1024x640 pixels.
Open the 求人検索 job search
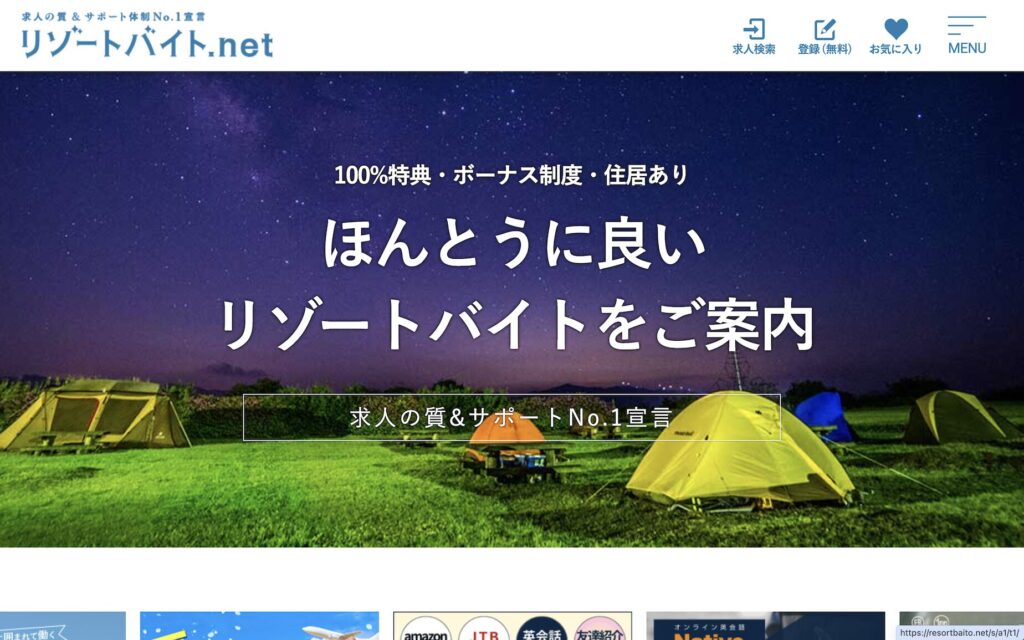[753, 36]
